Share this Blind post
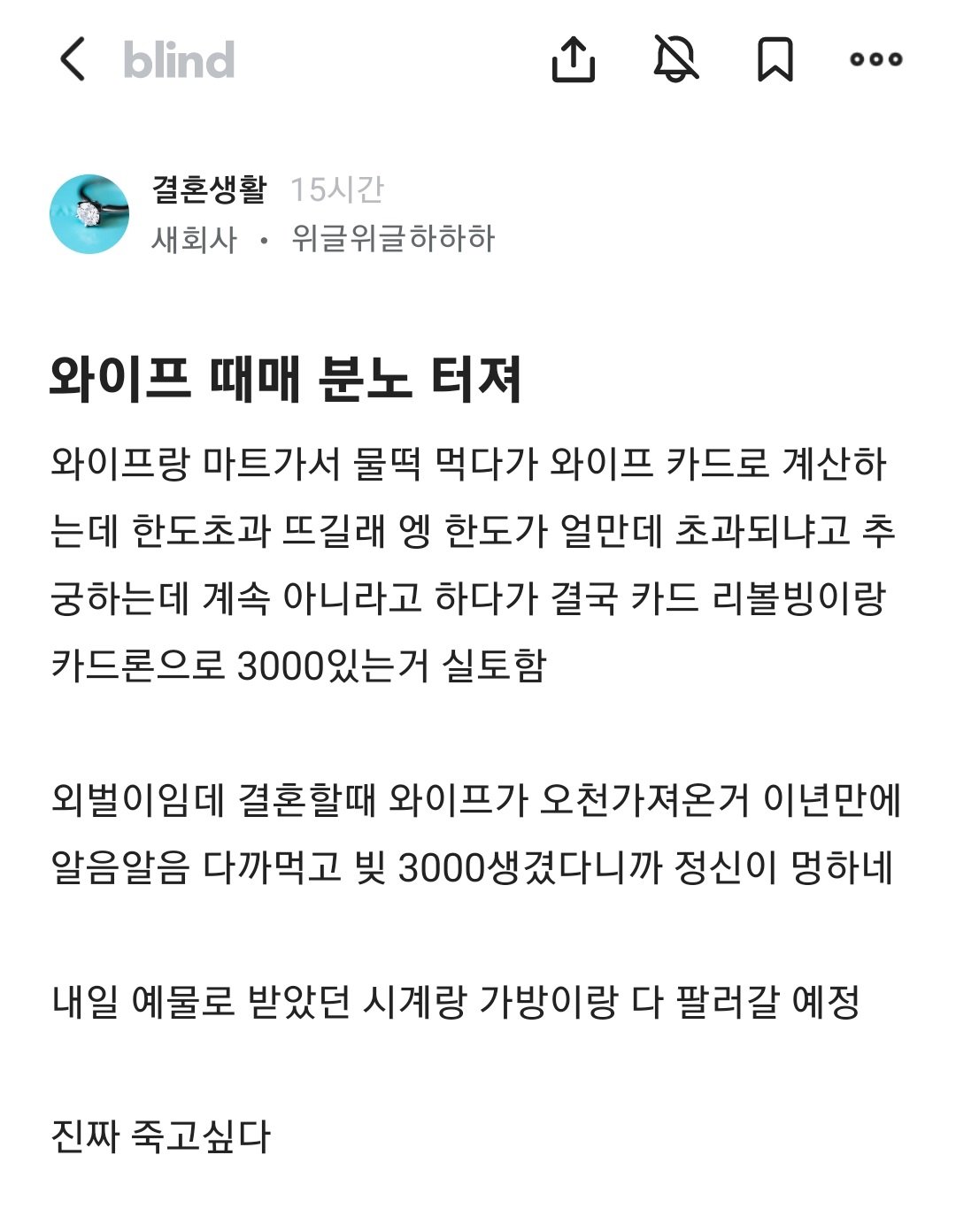956x1232 pixels. [573, 59]
